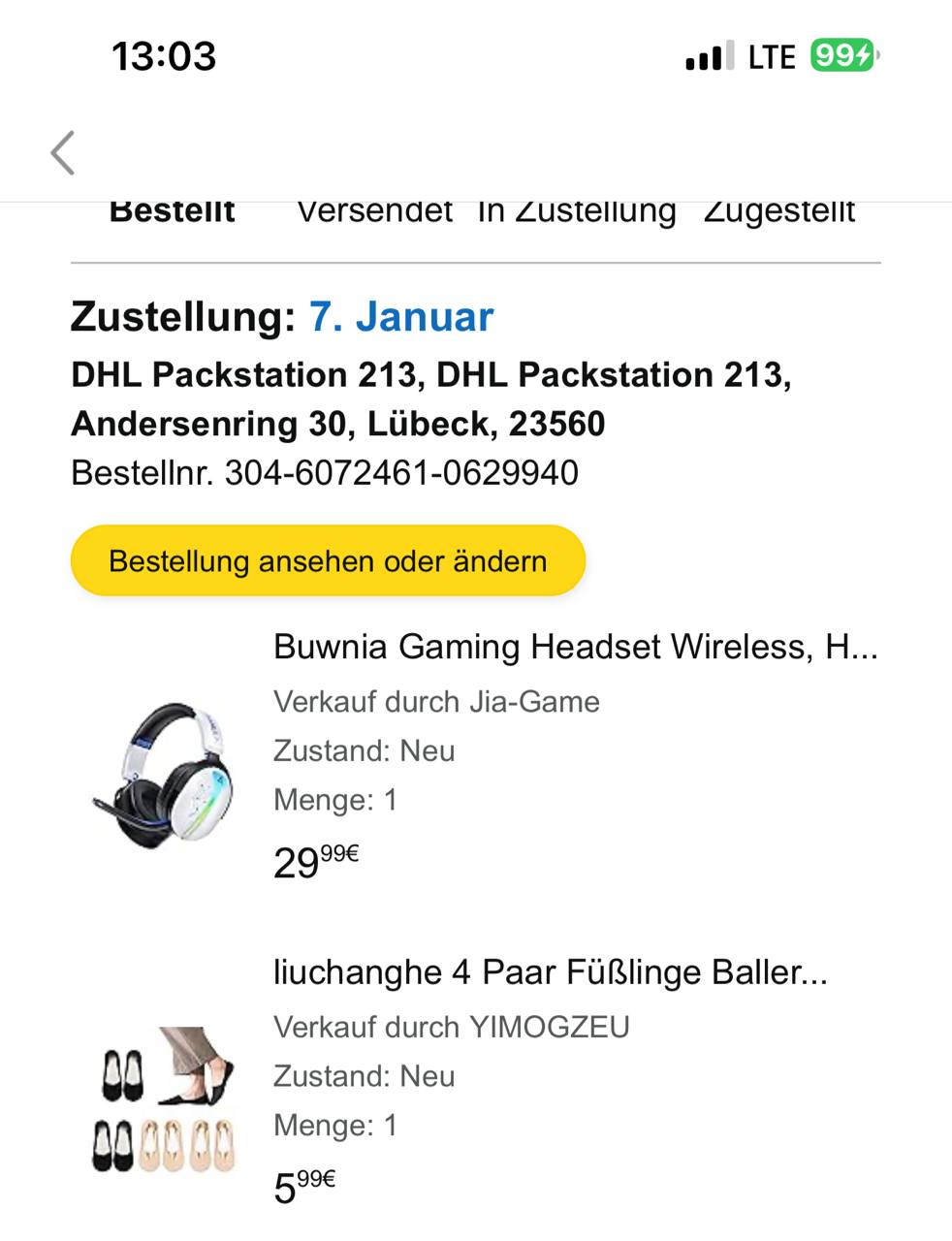952x1241 pixels.
Task: Go back using the top-left arrow
Action: pos(63,153)
